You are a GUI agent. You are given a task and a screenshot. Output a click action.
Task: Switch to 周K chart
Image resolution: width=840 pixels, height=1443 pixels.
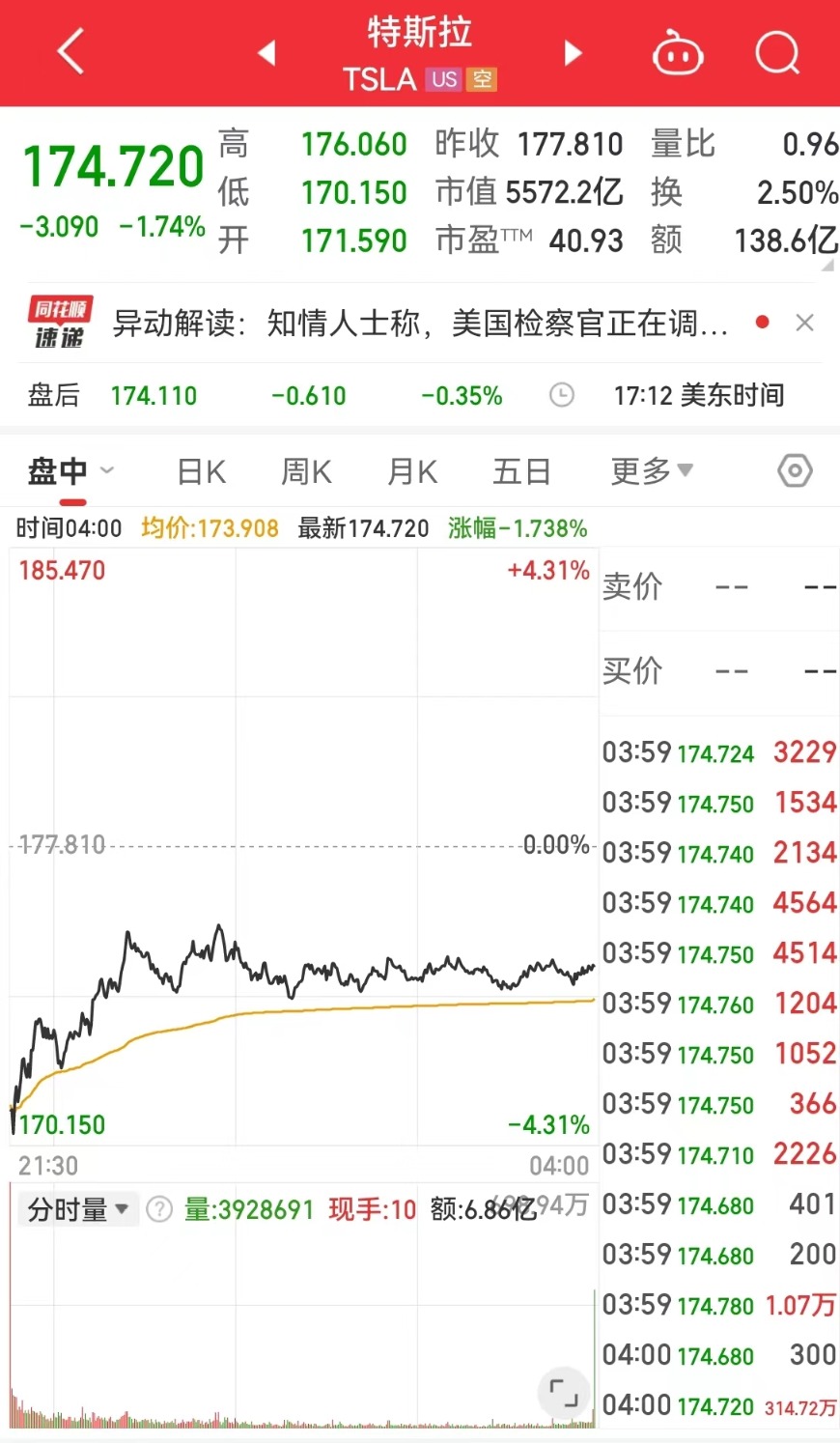pyautogui.click(x=306, y=471)
